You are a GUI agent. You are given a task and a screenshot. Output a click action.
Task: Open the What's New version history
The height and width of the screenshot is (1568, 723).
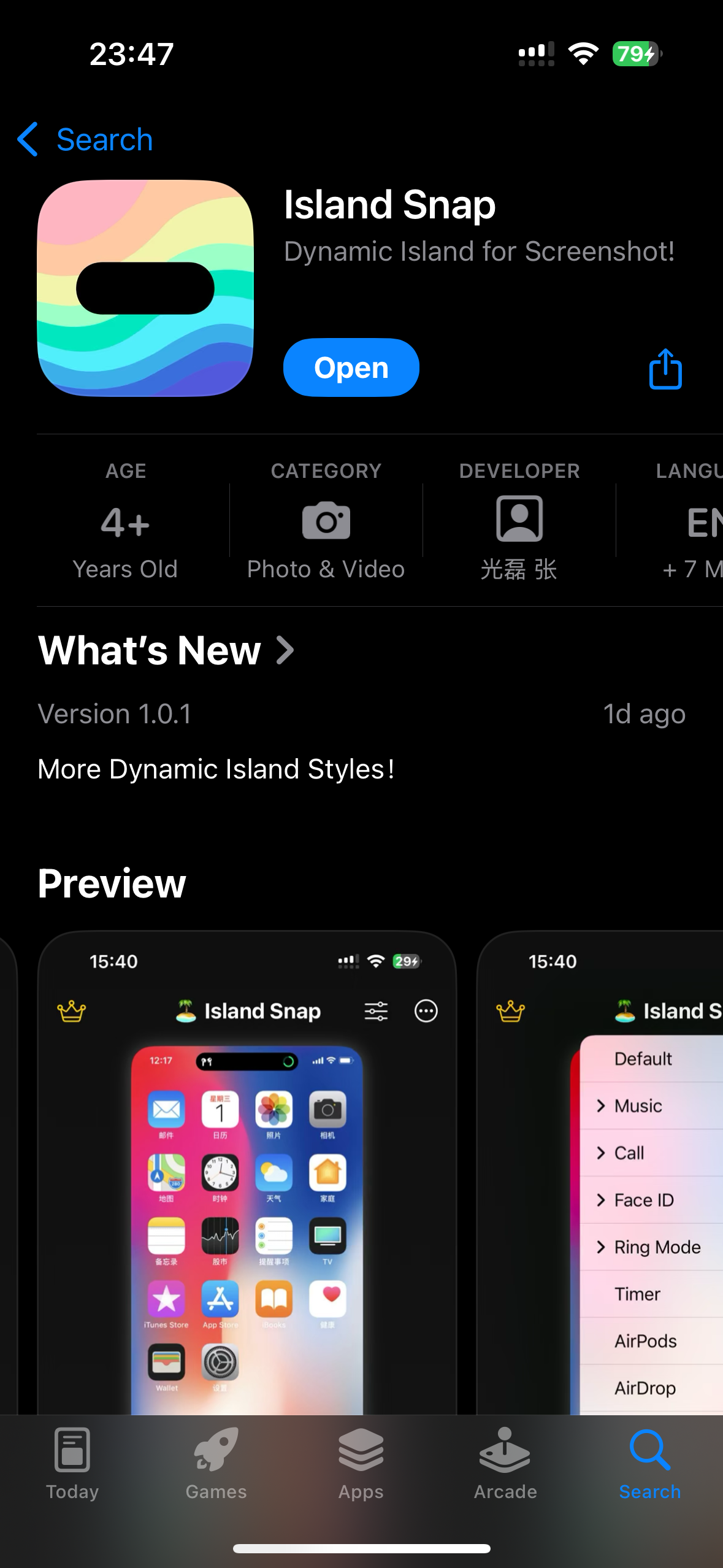(167, 650)
